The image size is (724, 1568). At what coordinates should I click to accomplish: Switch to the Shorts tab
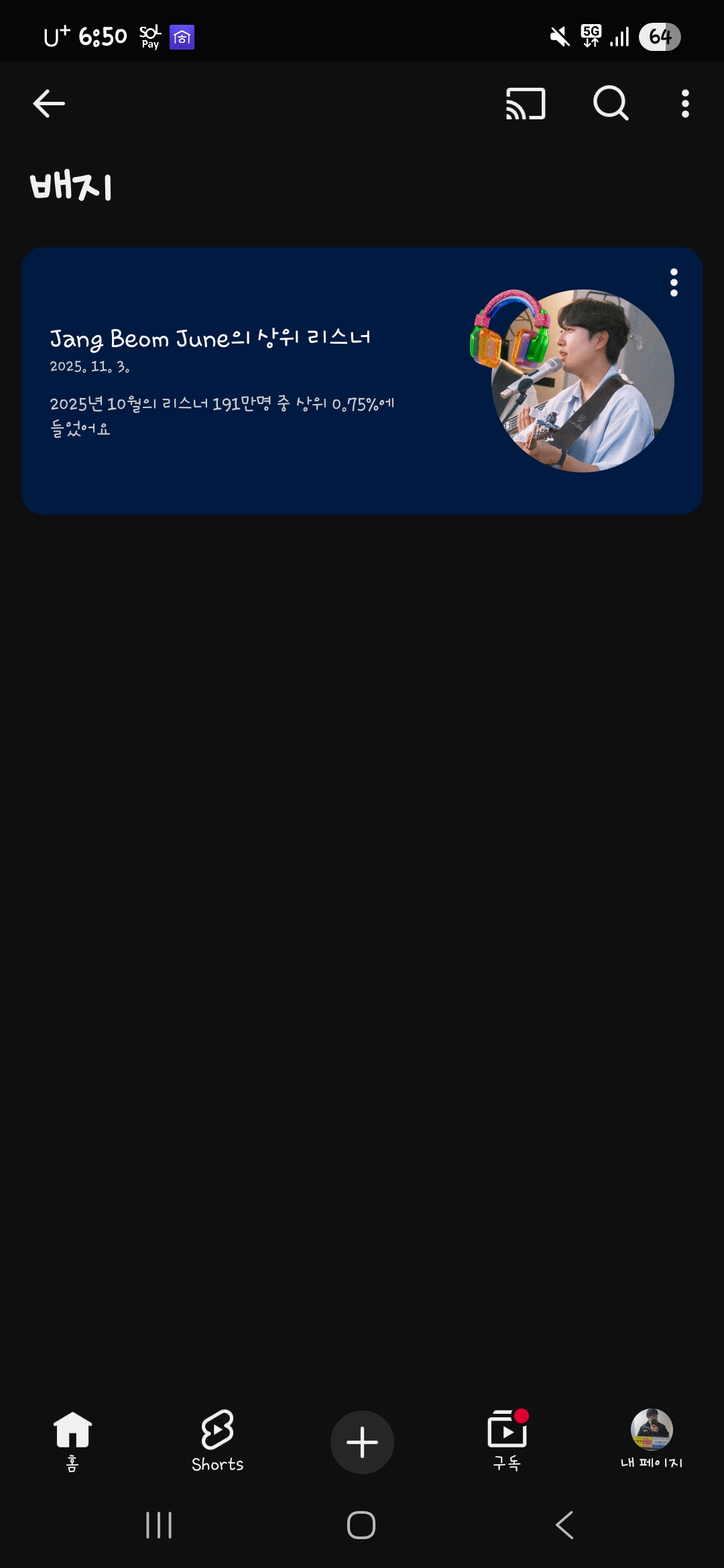pyautogui.click(x=217, y=1441)
